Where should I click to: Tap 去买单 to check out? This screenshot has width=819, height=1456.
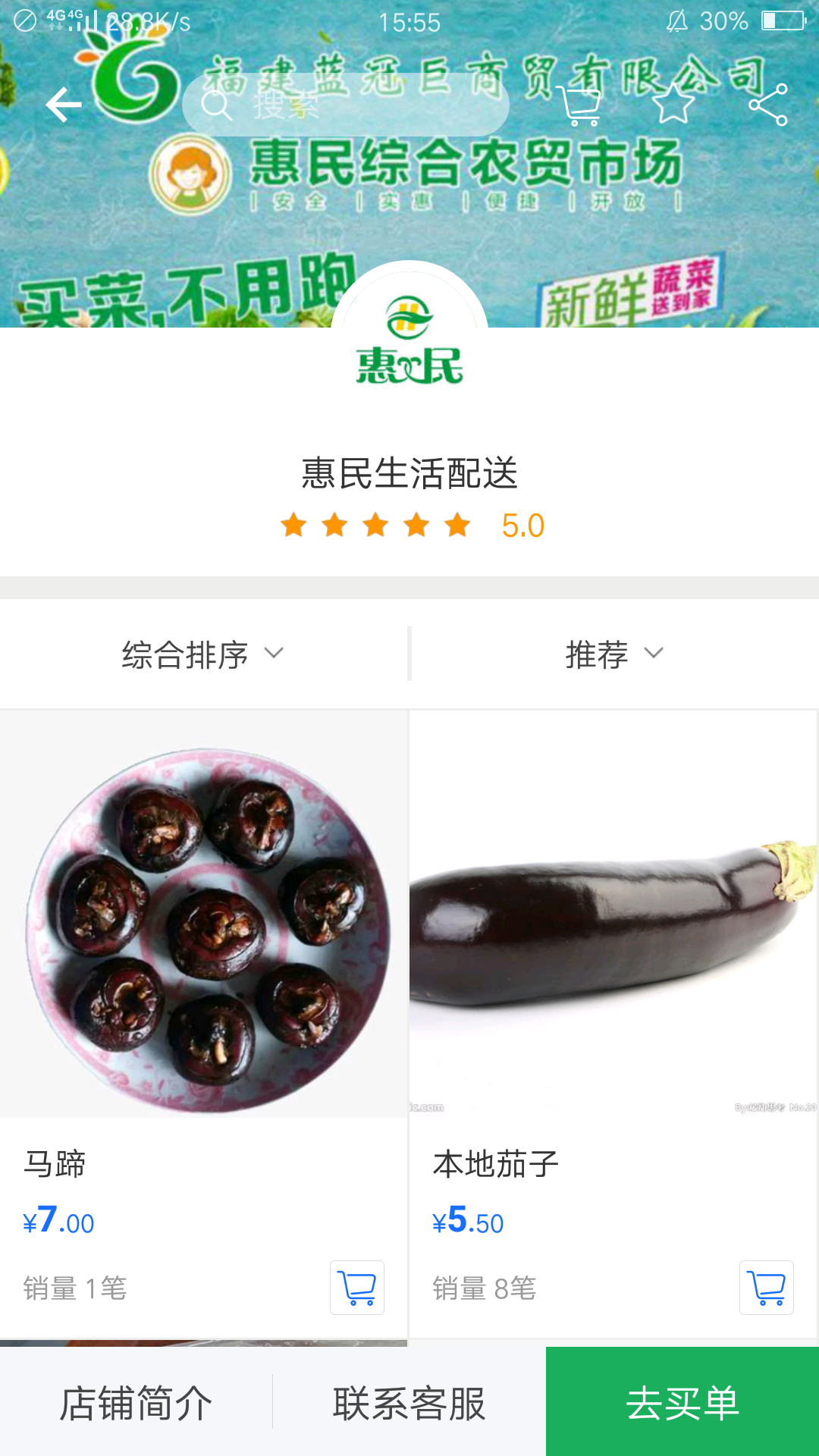682,1403
